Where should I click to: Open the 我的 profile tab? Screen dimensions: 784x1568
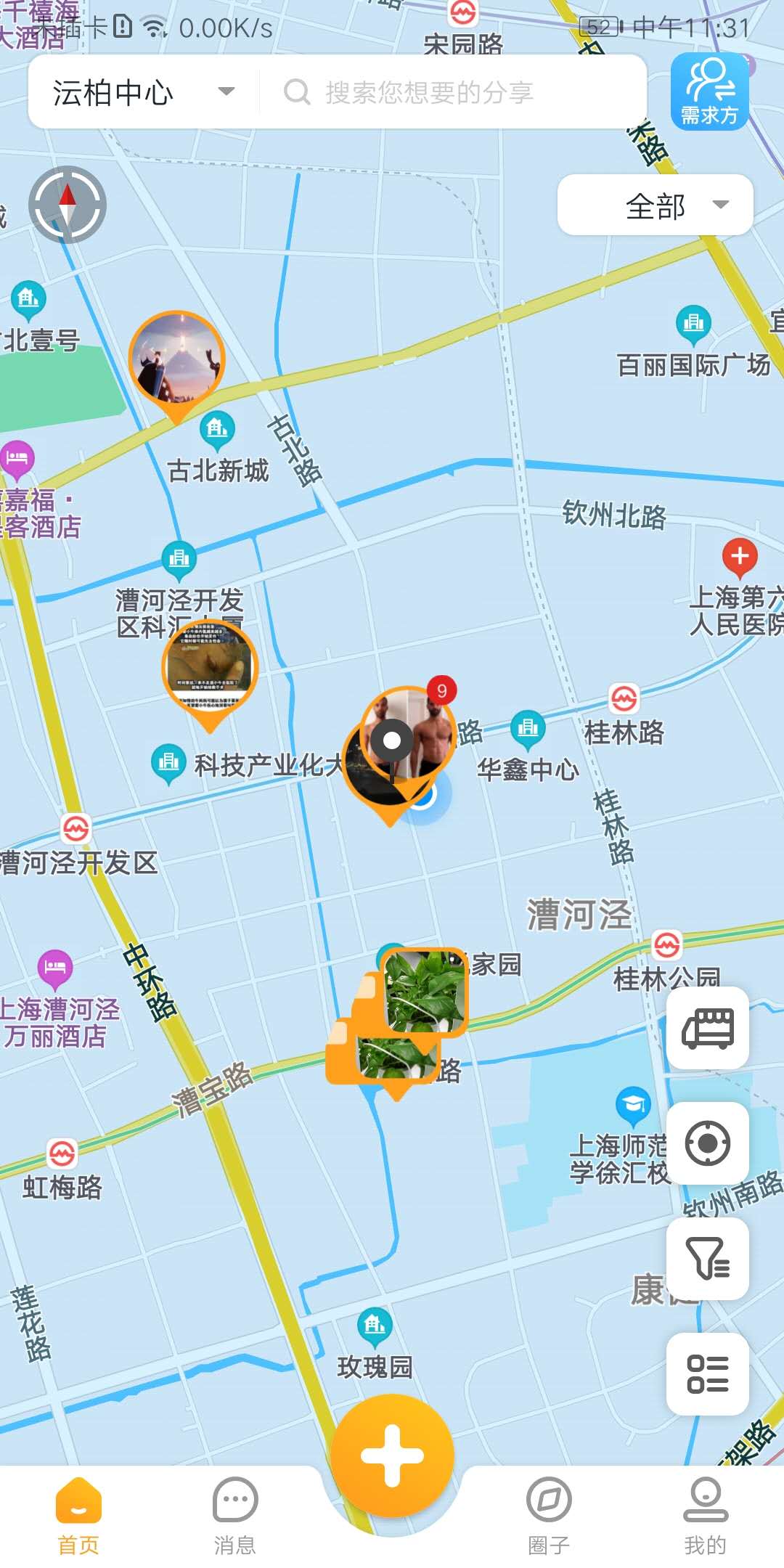(705, 1516)
